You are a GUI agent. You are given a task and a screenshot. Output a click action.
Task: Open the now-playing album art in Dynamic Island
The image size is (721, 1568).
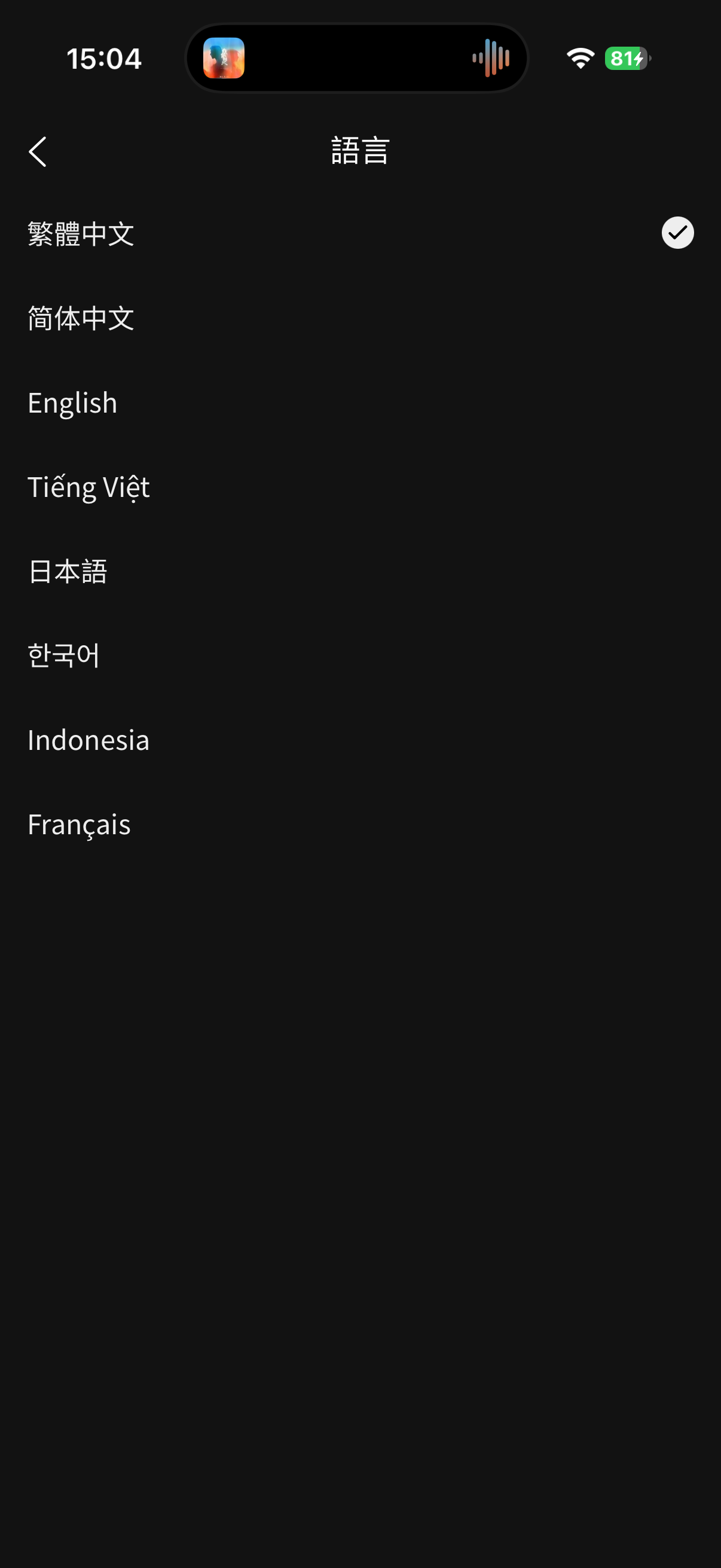[x=224, y=59]
